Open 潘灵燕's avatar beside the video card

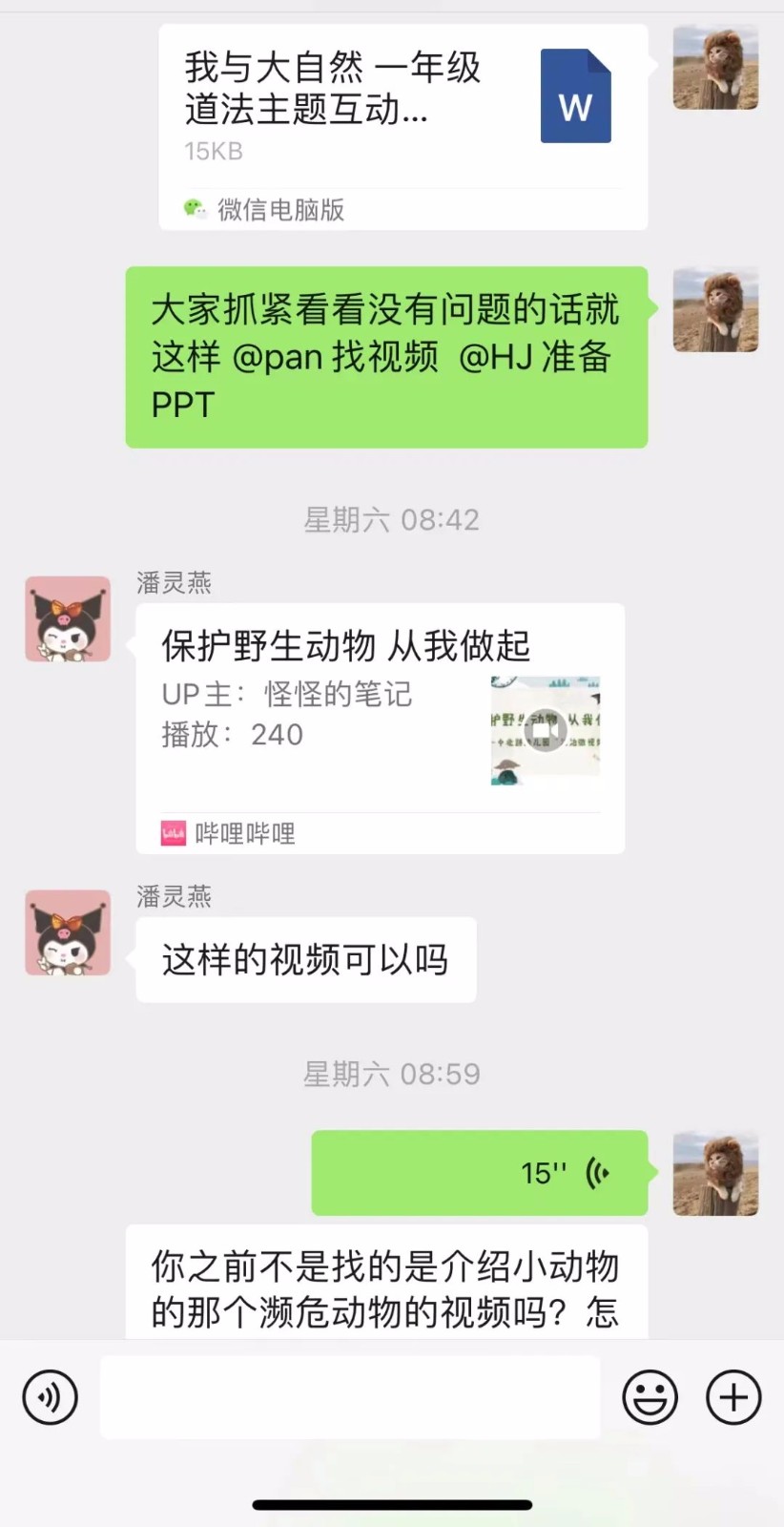pyautogui.click(x=68, y=619)
